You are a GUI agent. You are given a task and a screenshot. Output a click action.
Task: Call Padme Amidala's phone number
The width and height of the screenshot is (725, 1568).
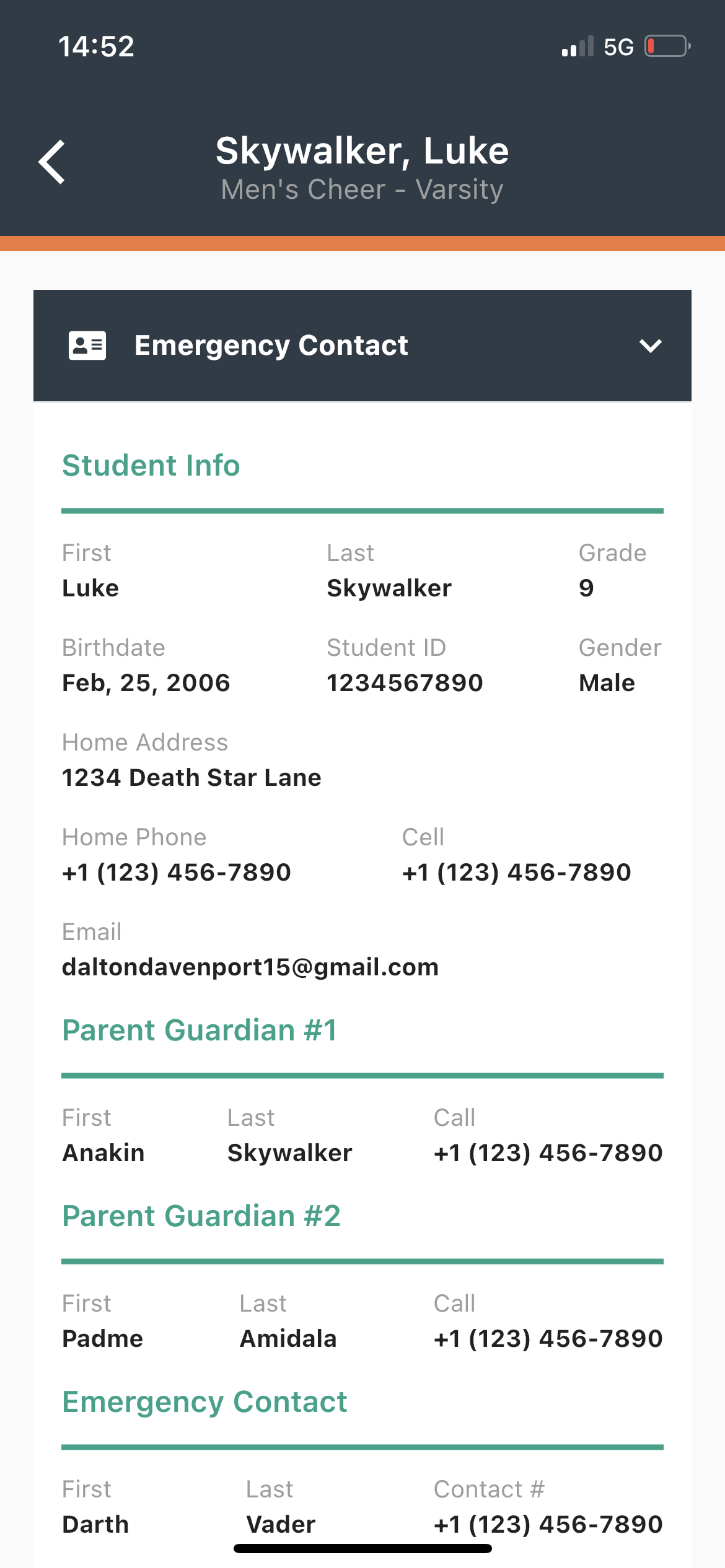548,1338
